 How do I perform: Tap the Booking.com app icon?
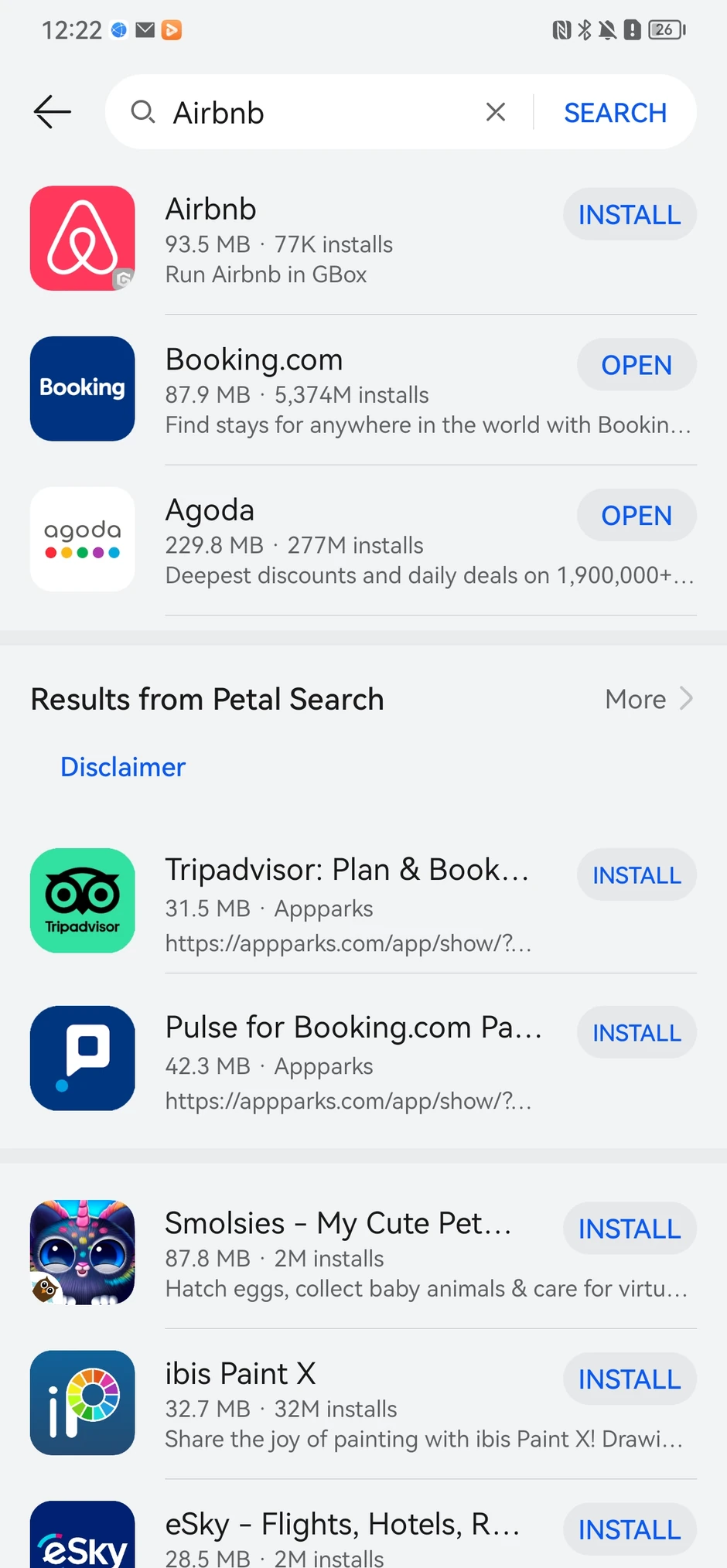pyautogui.click(x=82, y=388)
